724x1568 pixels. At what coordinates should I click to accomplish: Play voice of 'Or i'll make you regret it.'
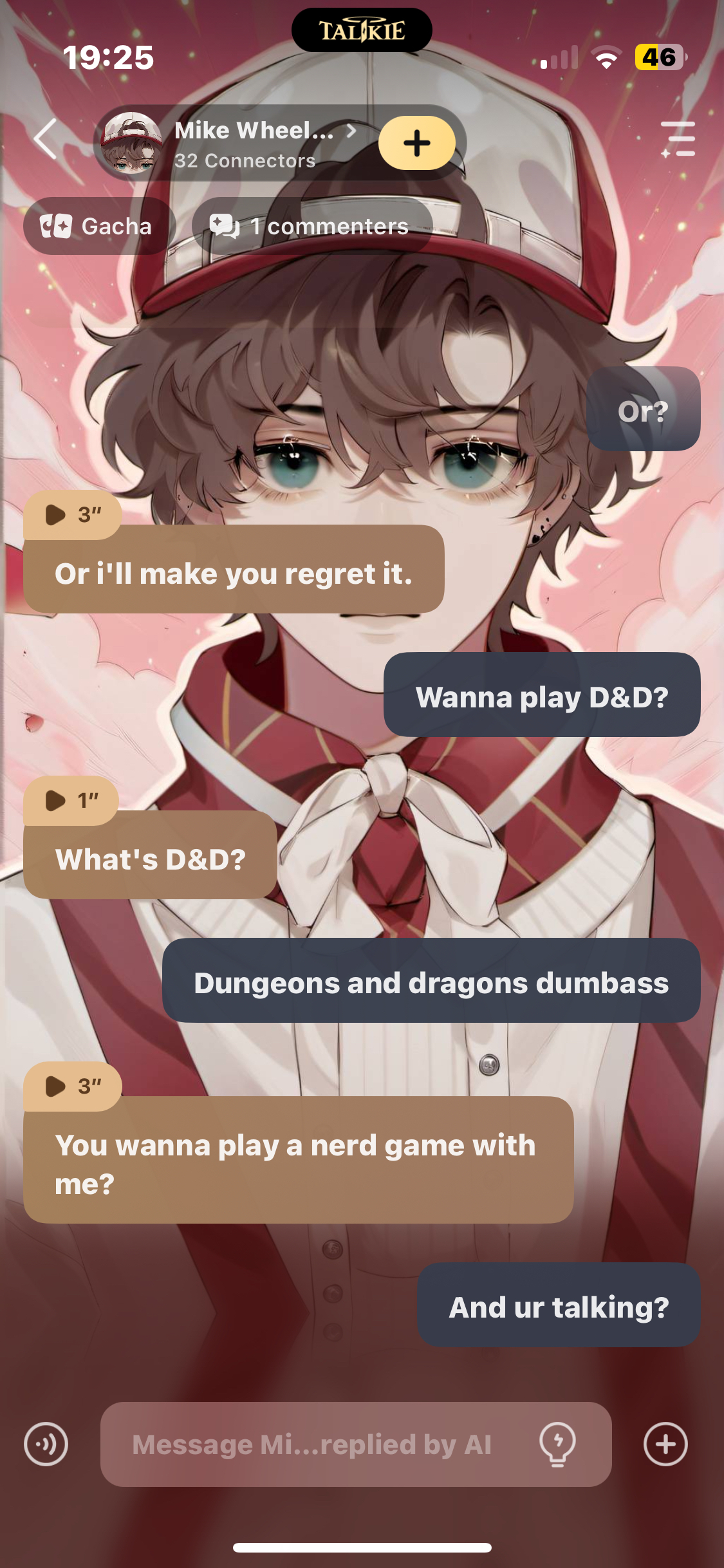coord(71,514)
